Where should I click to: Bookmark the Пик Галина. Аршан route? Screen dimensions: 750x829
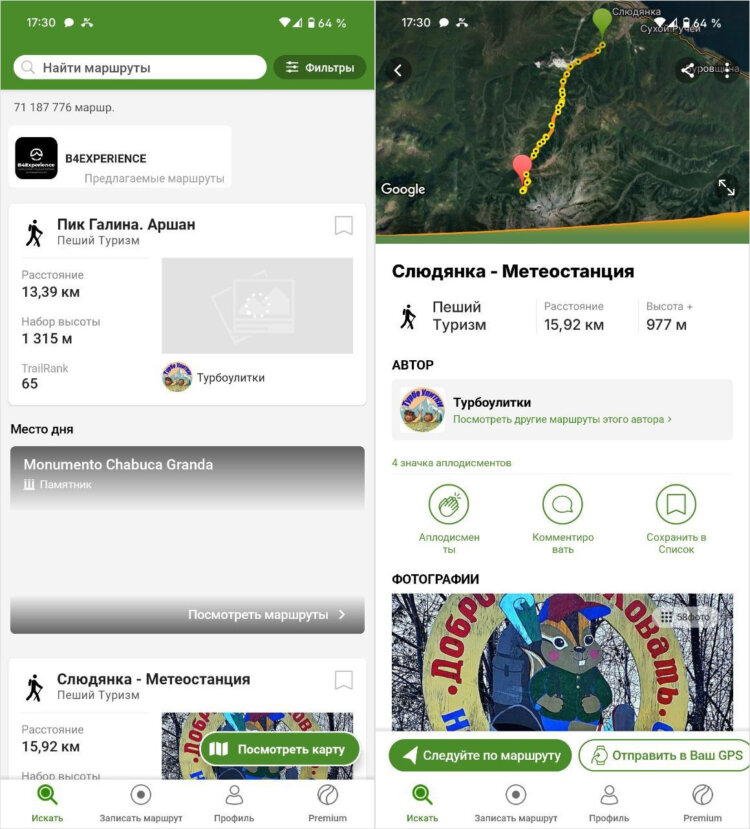(x=343, y=226)
